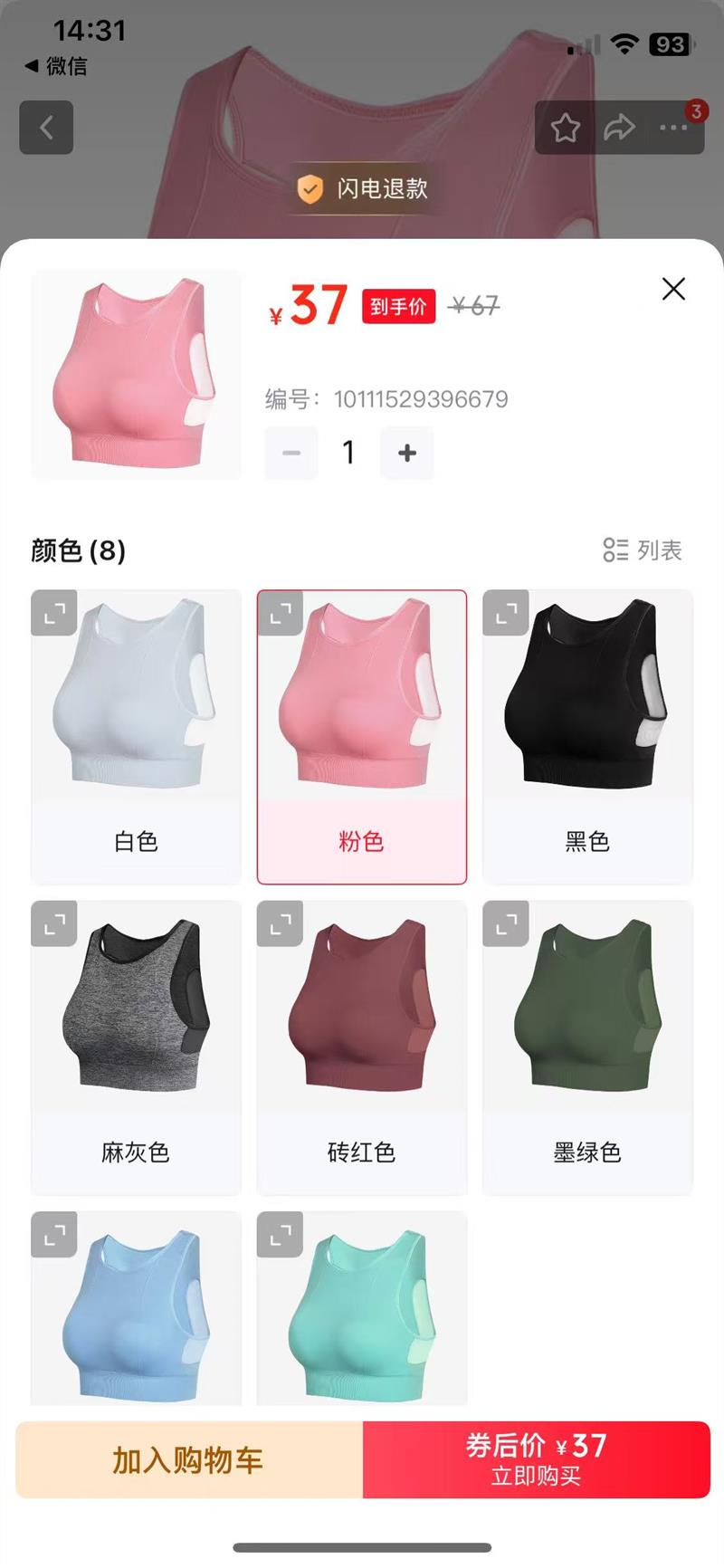Tap 立即购买 to buy now

click(x=537, y=1459)
